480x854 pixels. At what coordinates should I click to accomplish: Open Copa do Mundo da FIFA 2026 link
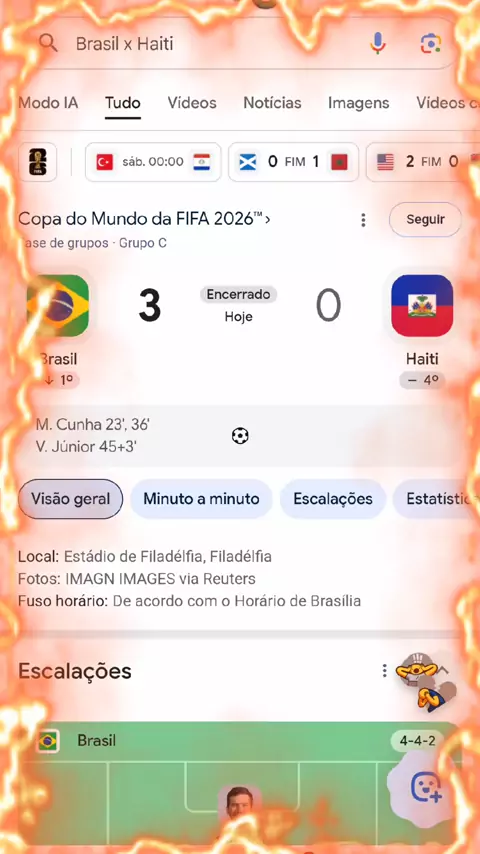144,219
